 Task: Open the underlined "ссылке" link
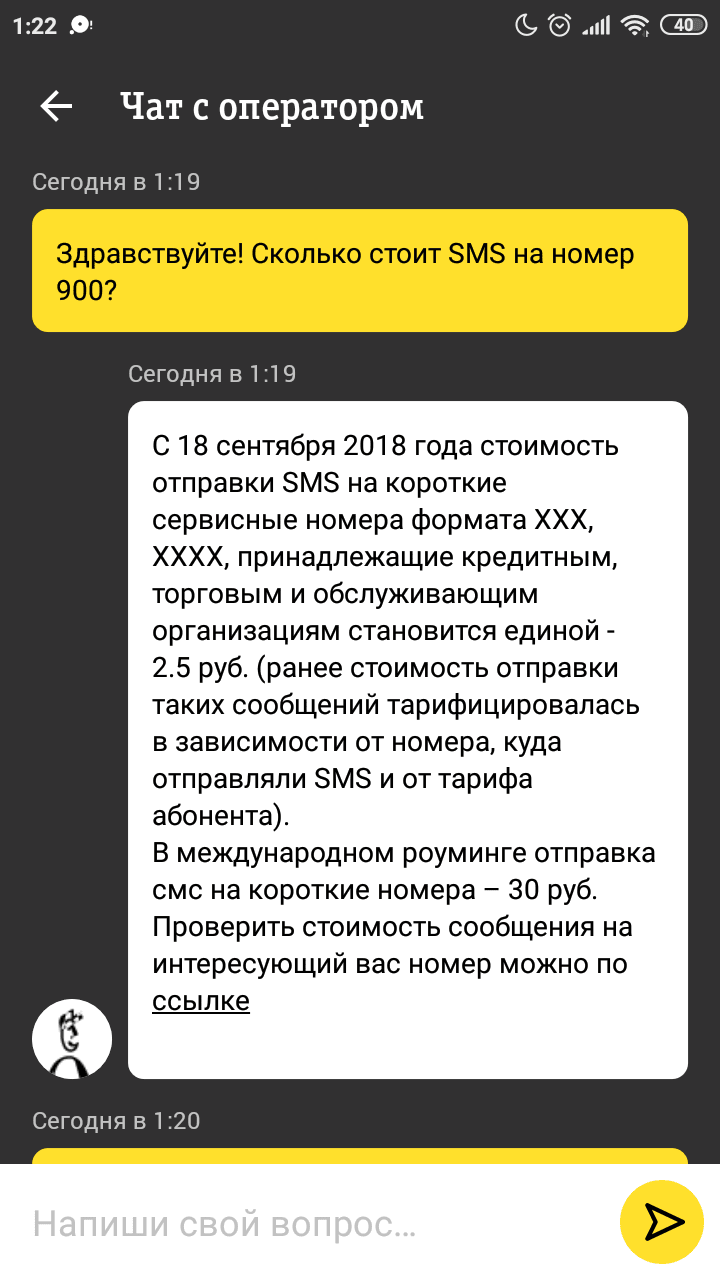click(200, 1001)
